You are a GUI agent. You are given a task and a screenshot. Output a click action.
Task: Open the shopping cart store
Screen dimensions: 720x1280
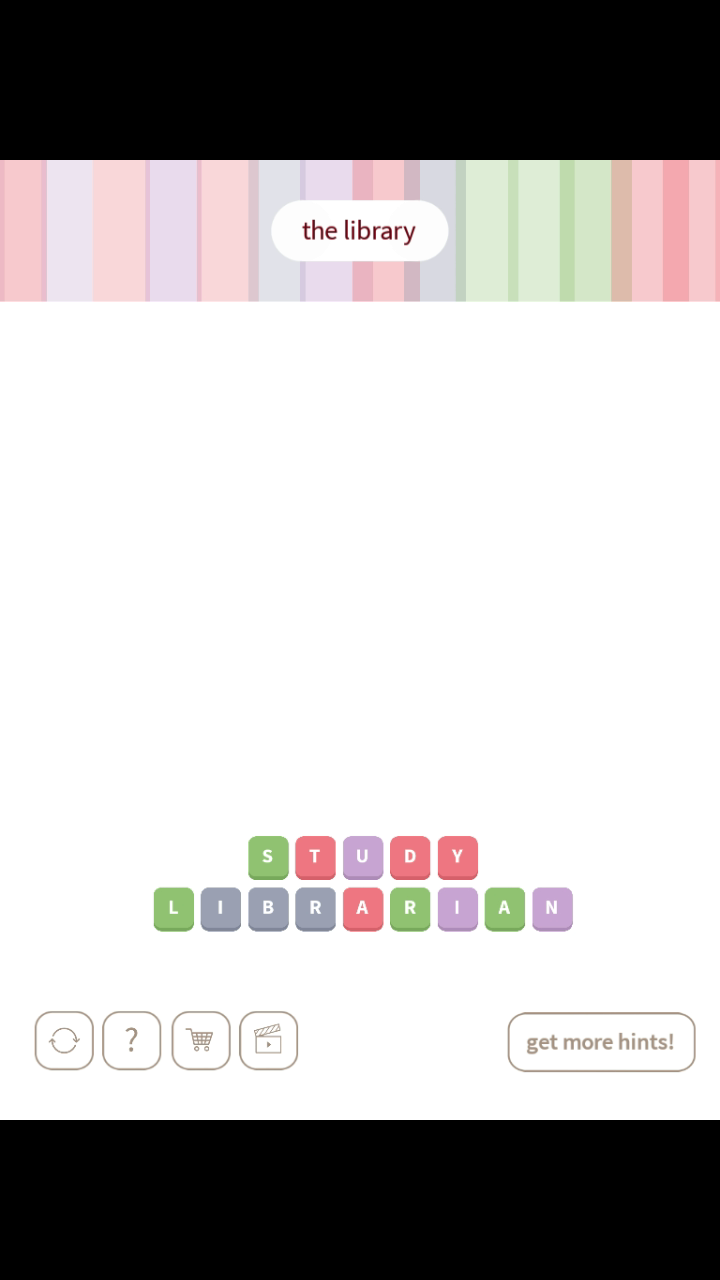pos(200,1041)
